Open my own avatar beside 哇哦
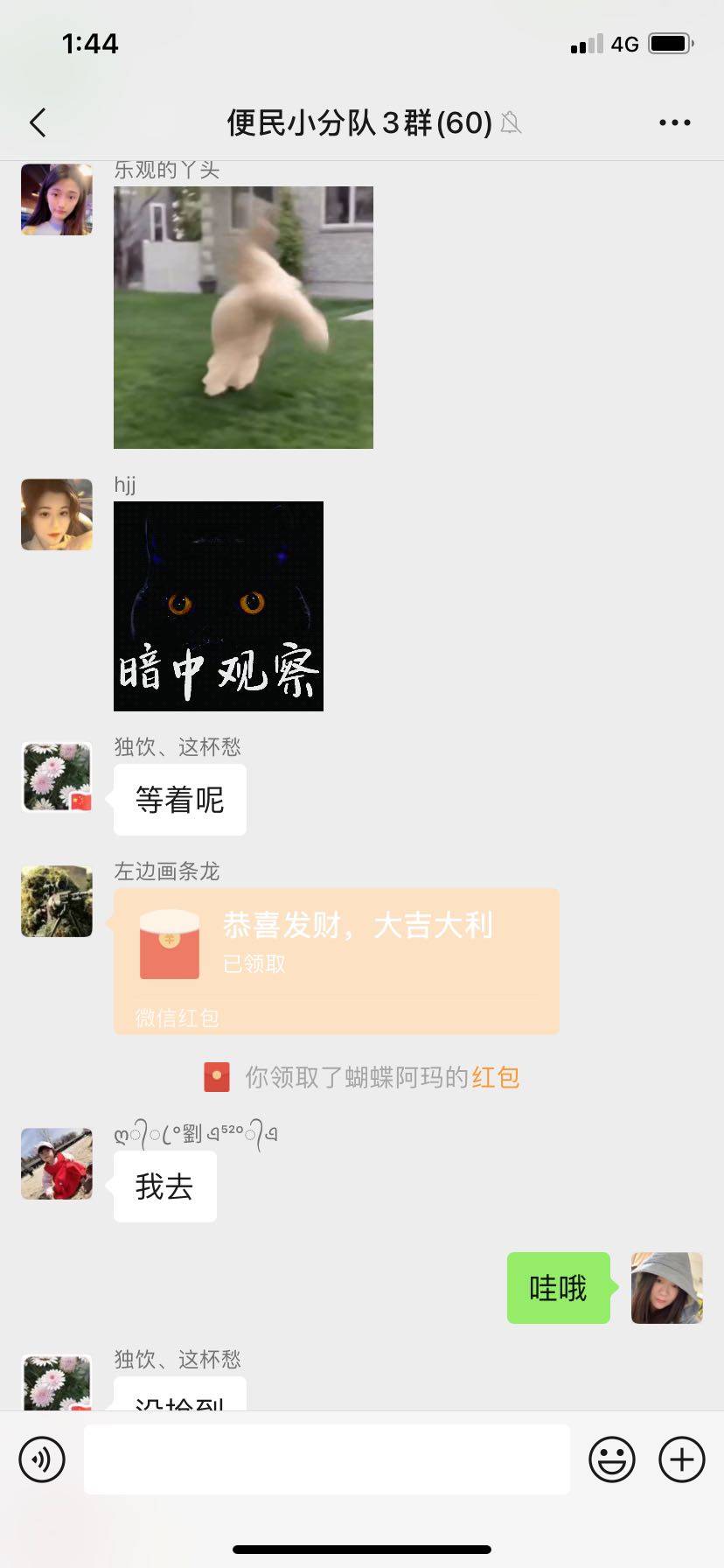Image resolution: width=724 pixels, height=1568 pixels. coord(667,1288)
